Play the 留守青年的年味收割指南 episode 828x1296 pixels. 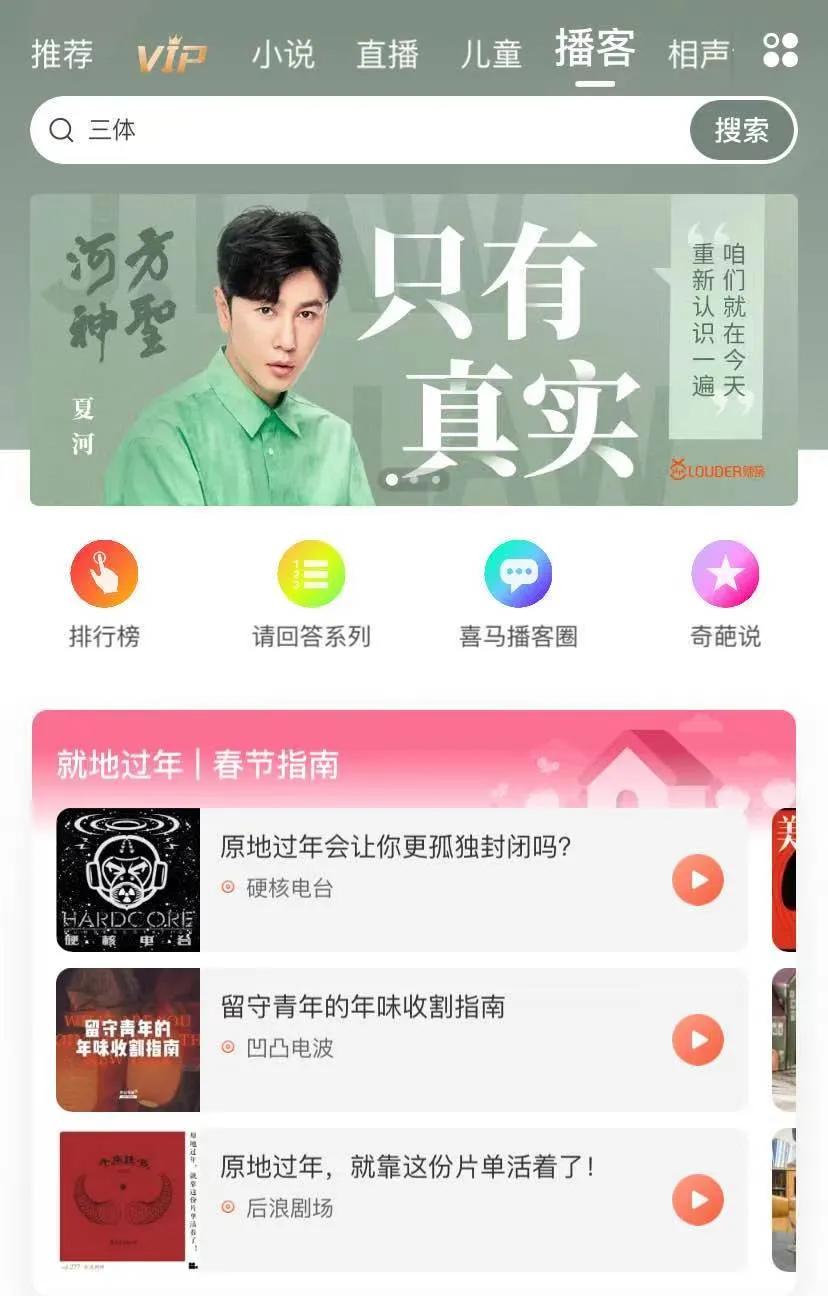(697, 1040)
